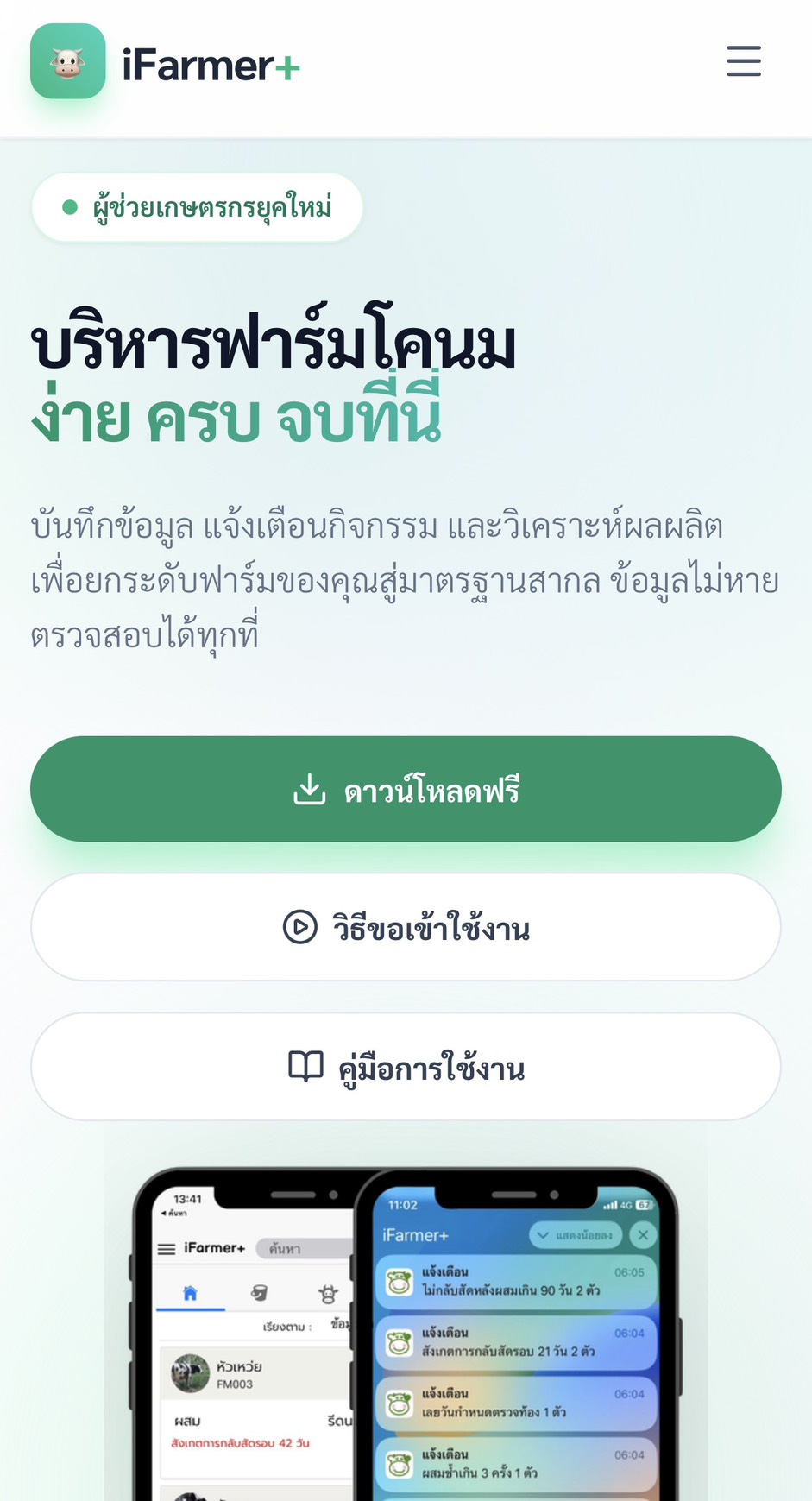The height and width of the screenshot is (1501, 812).
Task: Switch to the underlined home tab in app mockup
Action: point(192,1294)
